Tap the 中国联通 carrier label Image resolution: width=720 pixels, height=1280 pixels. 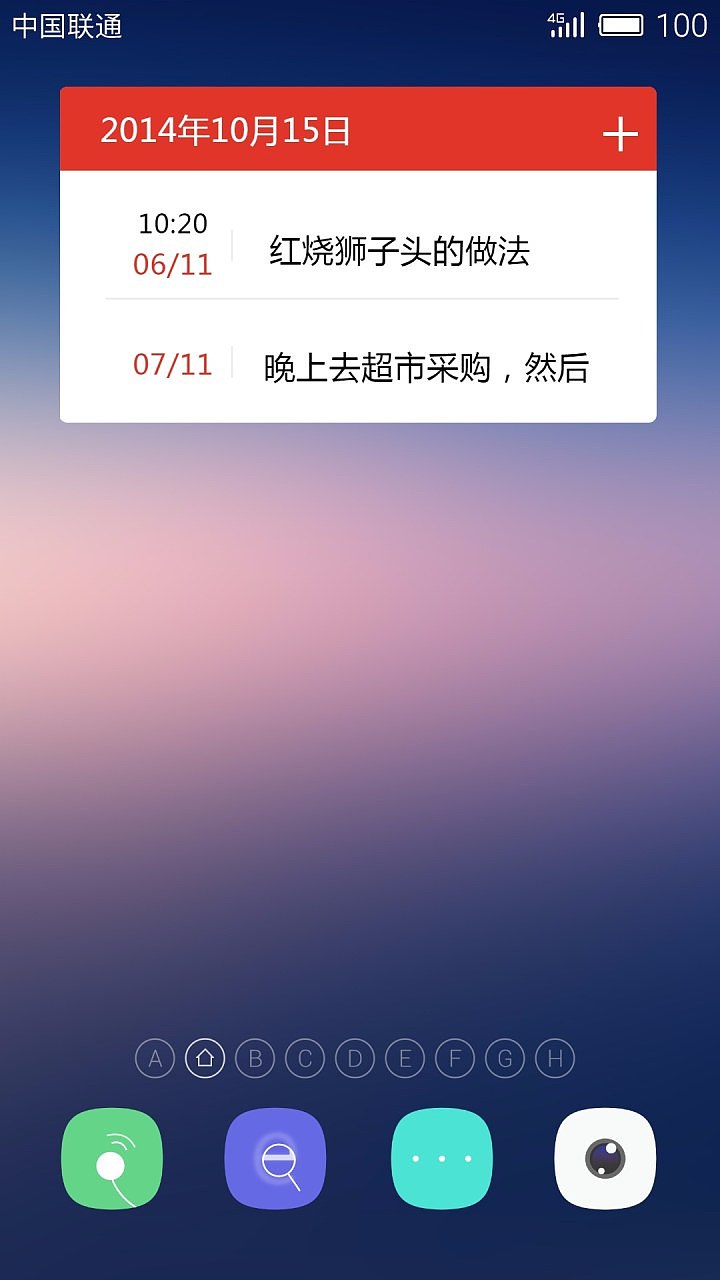(x=66, y=27)
